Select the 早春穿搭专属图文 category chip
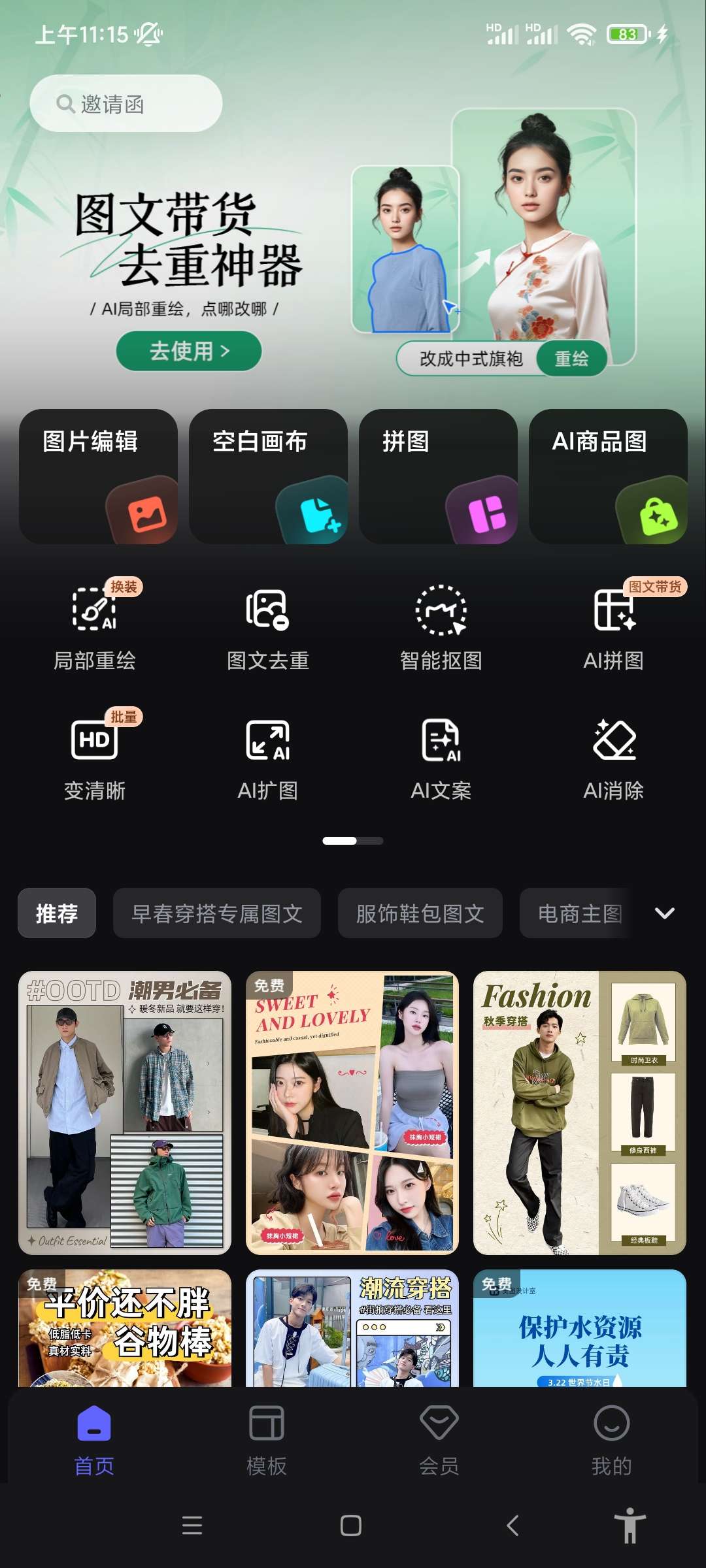This screenshot has height=1568, width=706. click(217, 913)
